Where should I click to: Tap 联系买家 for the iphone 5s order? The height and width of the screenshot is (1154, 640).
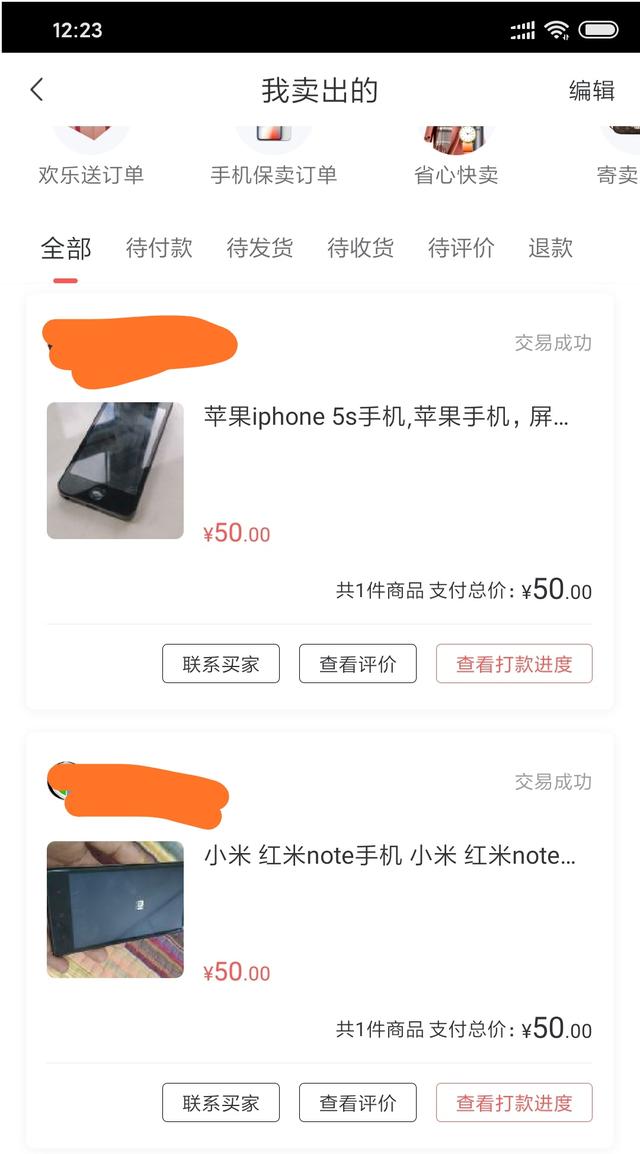tap(221, 664)
